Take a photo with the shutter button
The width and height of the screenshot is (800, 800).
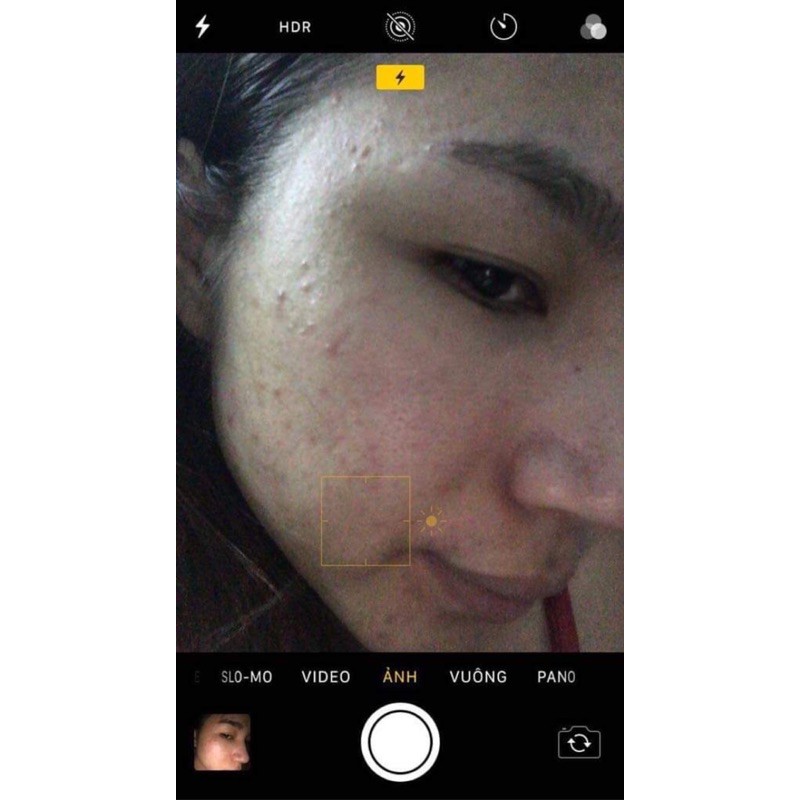point(400,742)
